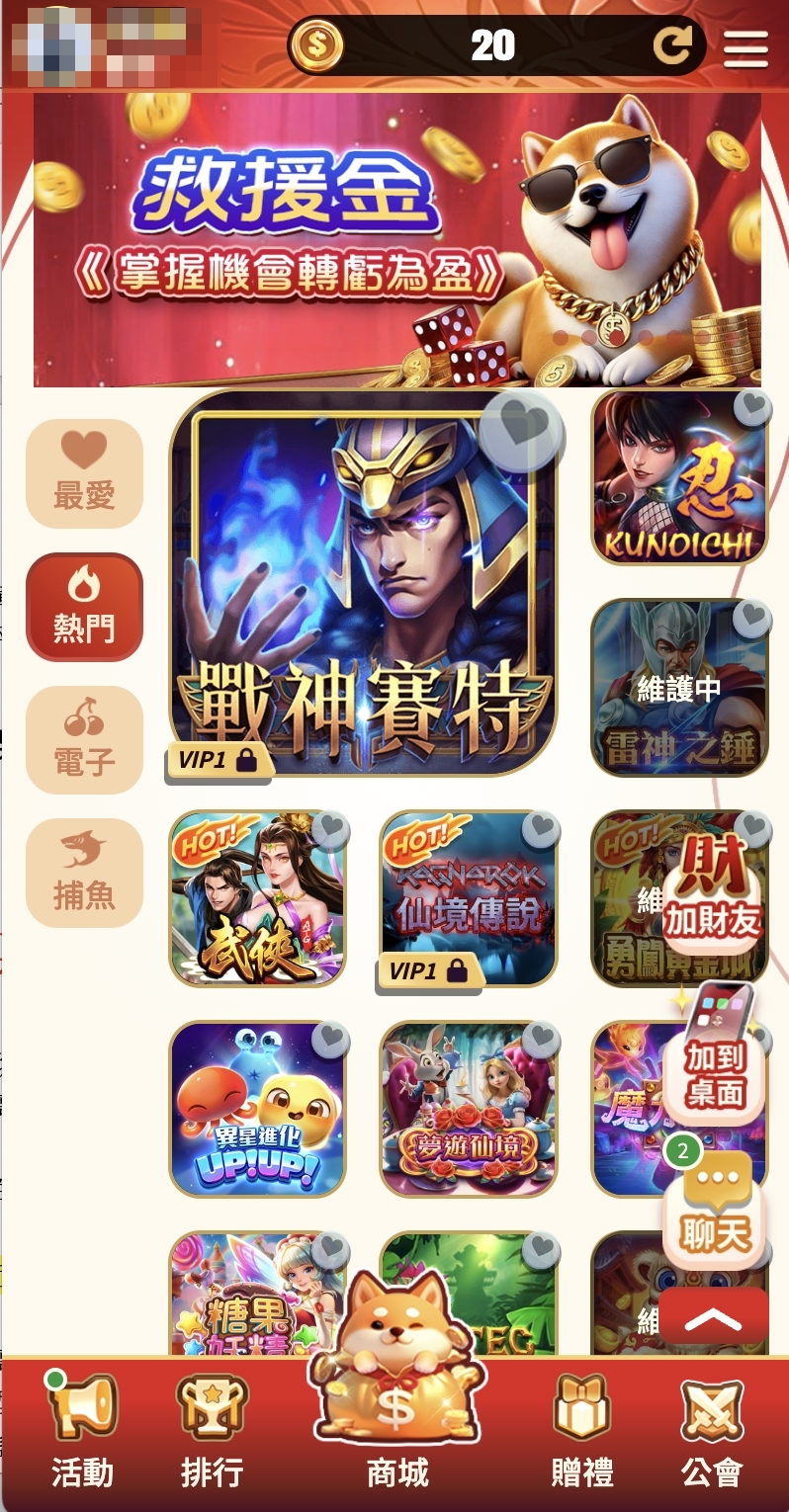This screenshot has height=1512, width=789.
Task: Tap the 加財友 floating button
Action: point(713,904)
